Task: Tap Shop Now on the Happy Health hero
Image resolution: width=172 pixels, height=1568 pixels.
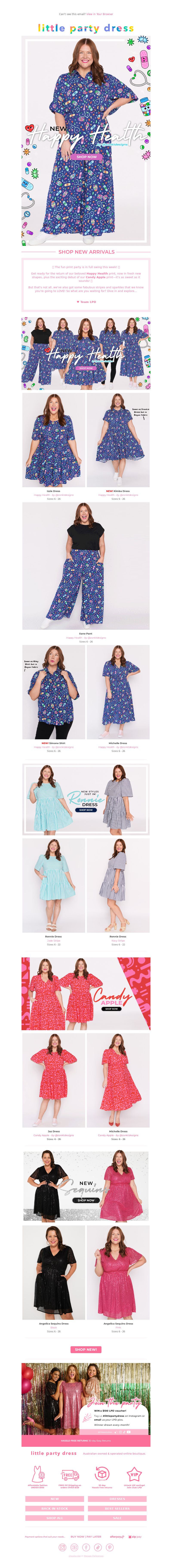Action: click(86, 157)
